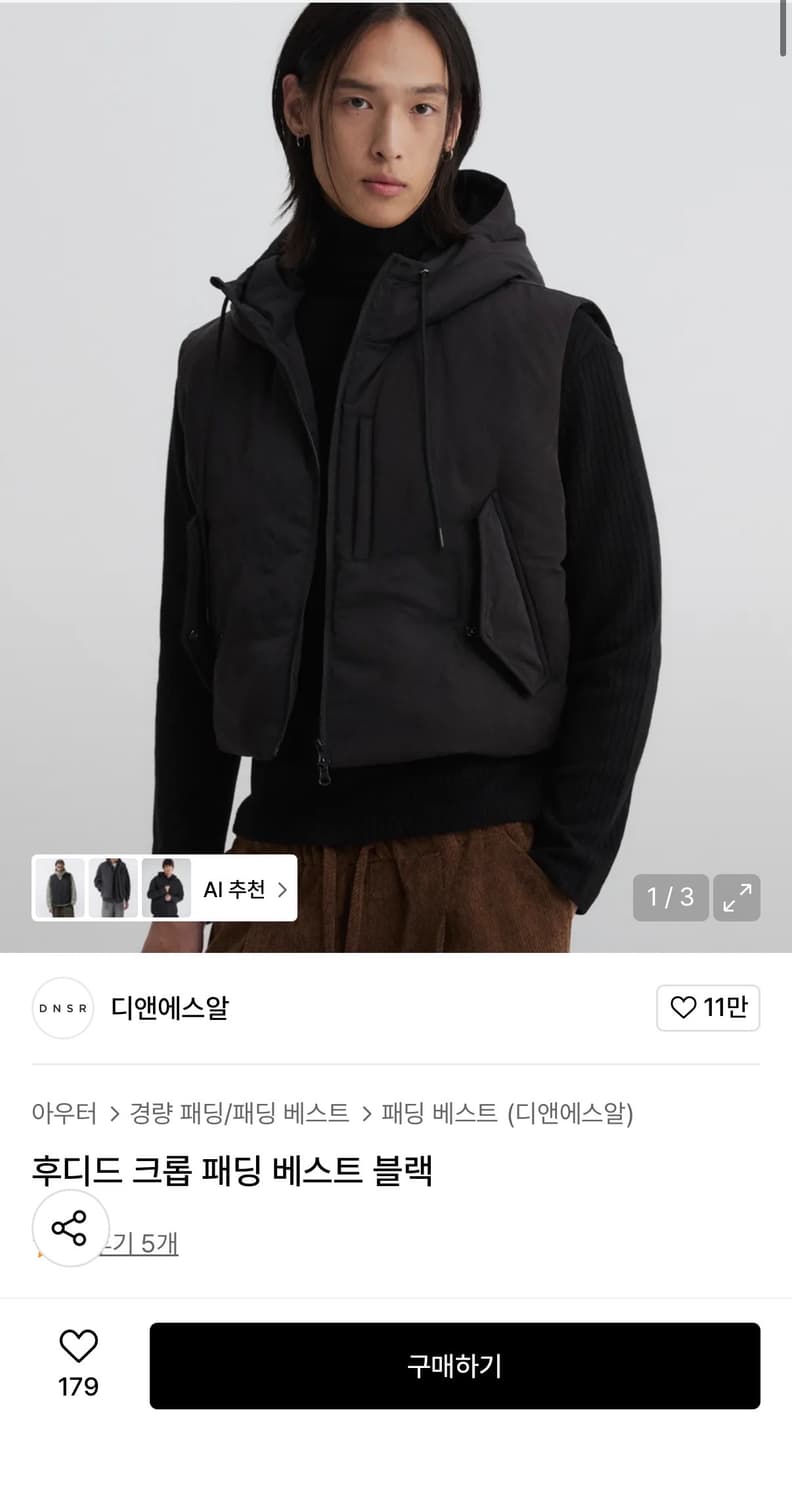Click the circular DNSR brand logo

(62, 1009)
